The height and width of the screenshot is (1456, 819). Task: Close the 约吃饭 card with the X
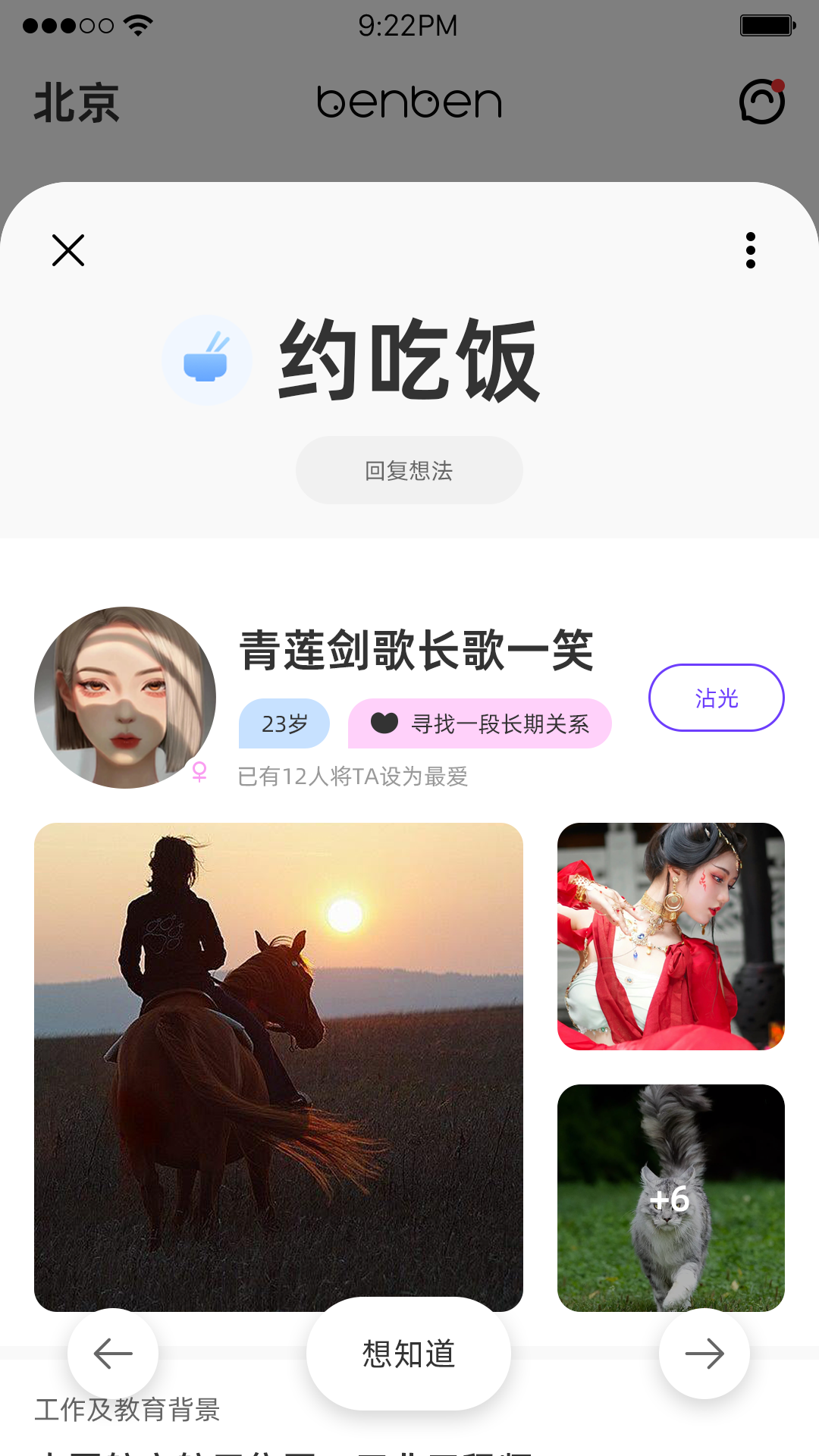click(67, 251)
